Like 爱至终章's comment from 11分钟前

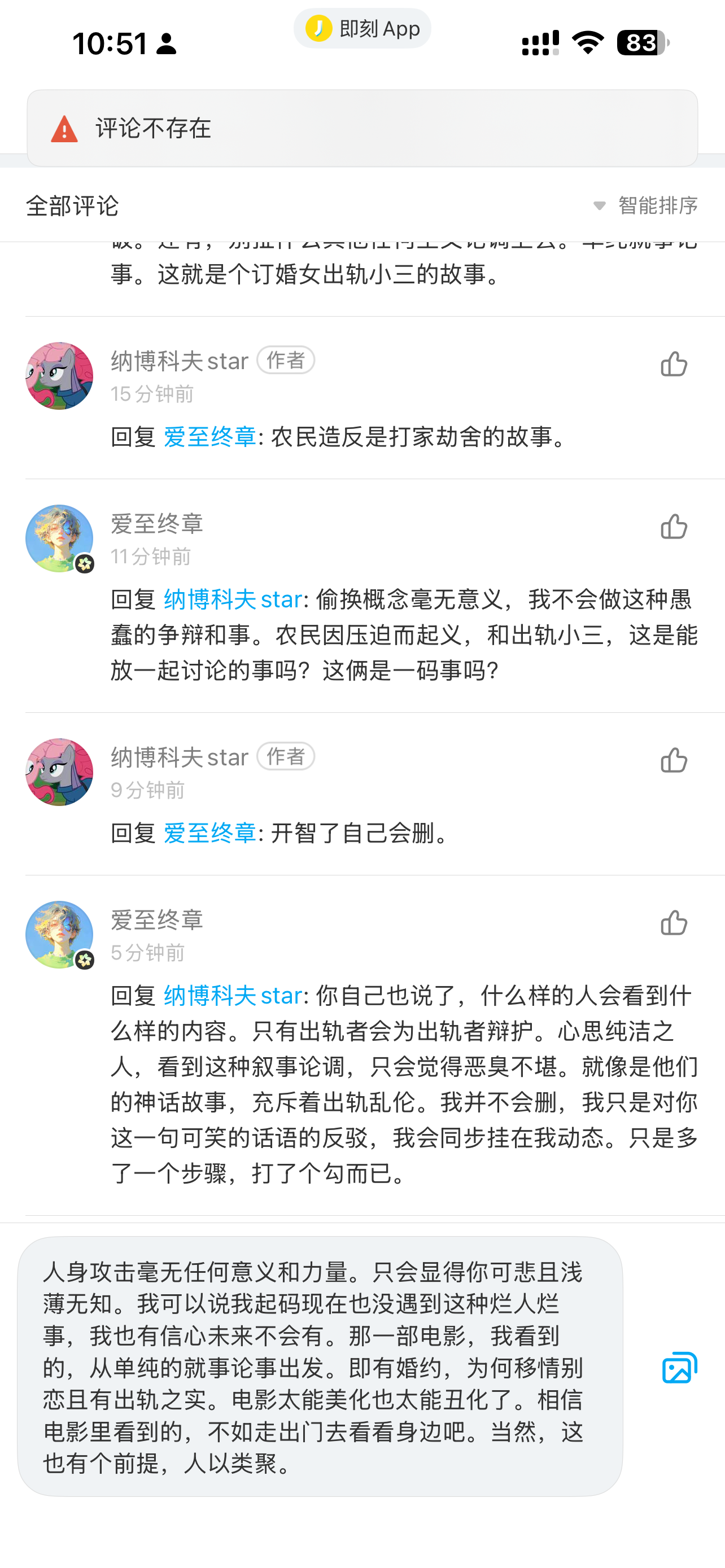coord(674,527)
